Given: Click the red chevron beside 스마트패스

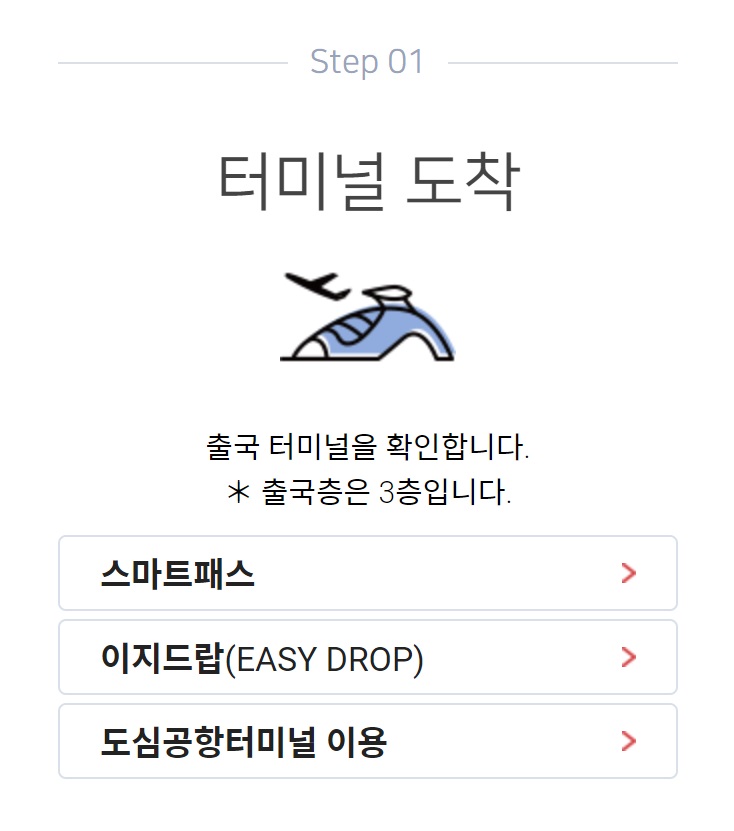Looking at the screenshot, I should pos(628,573).
